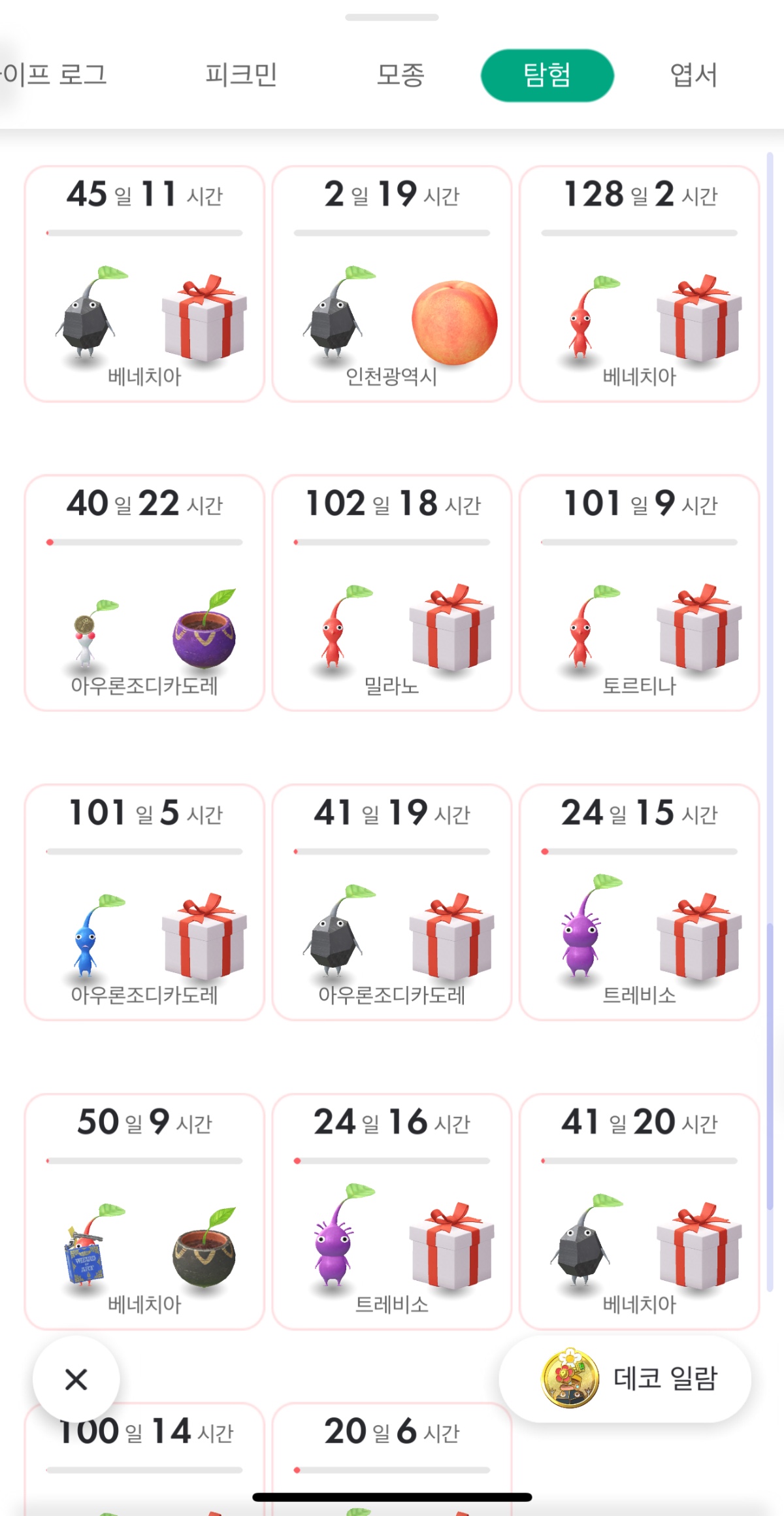
Task: Open the 128일 2시간 베네치아 expedition
Action: (x=640, y=284)
